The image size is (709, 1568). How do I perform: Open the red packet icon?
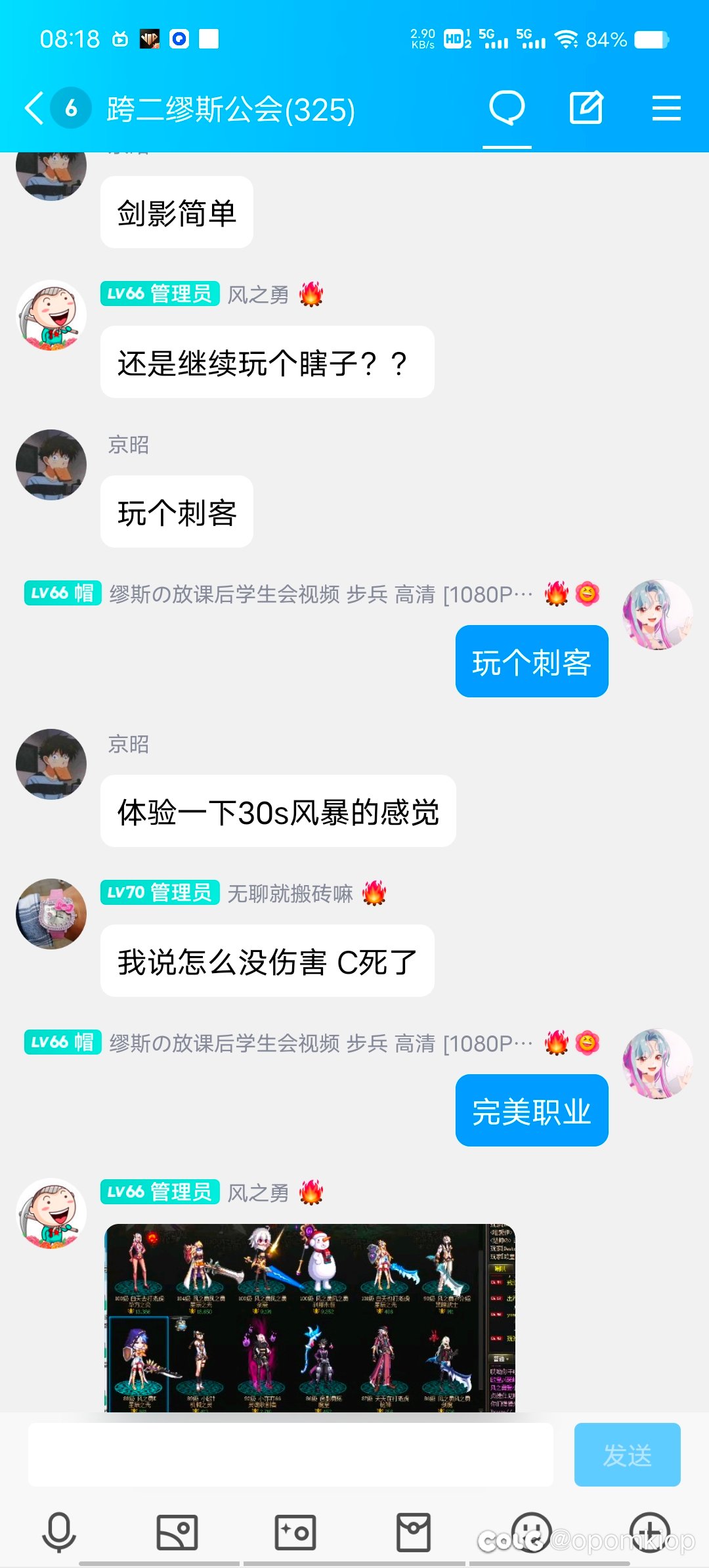[x=414, y=1532]
